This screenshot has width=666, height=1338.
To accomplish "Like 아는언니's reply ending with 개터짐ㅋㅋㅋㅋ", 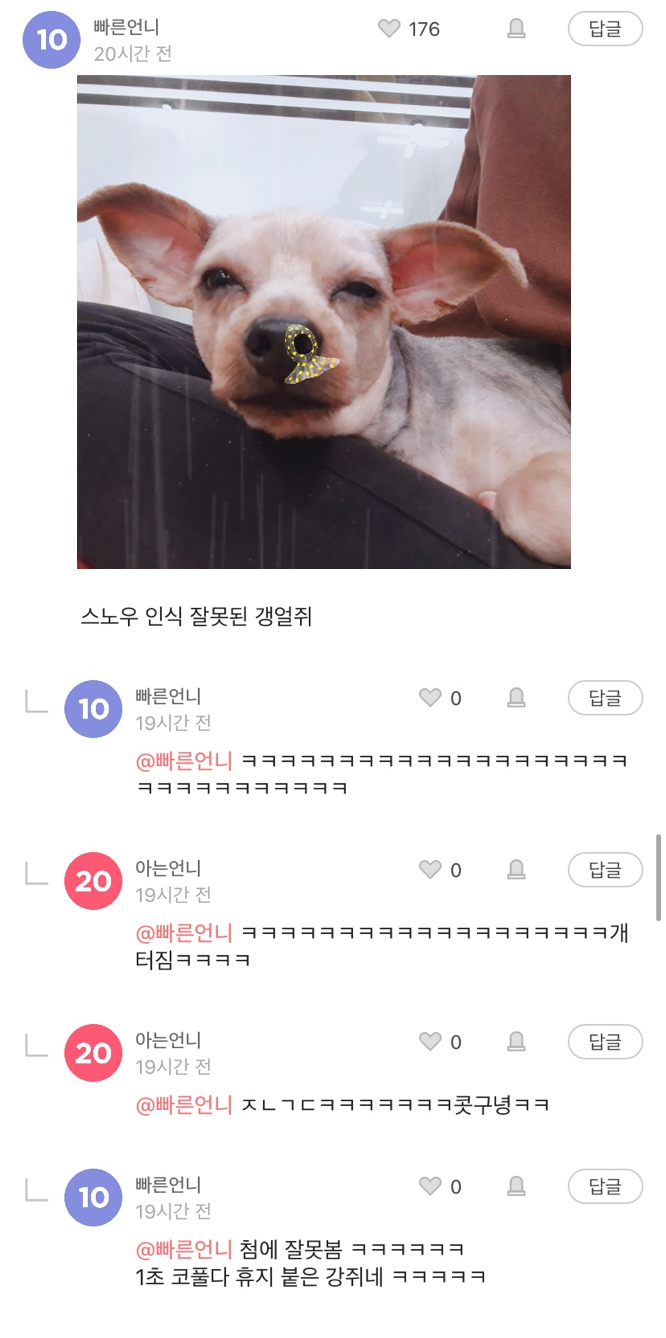I will (x=430, y=870).
